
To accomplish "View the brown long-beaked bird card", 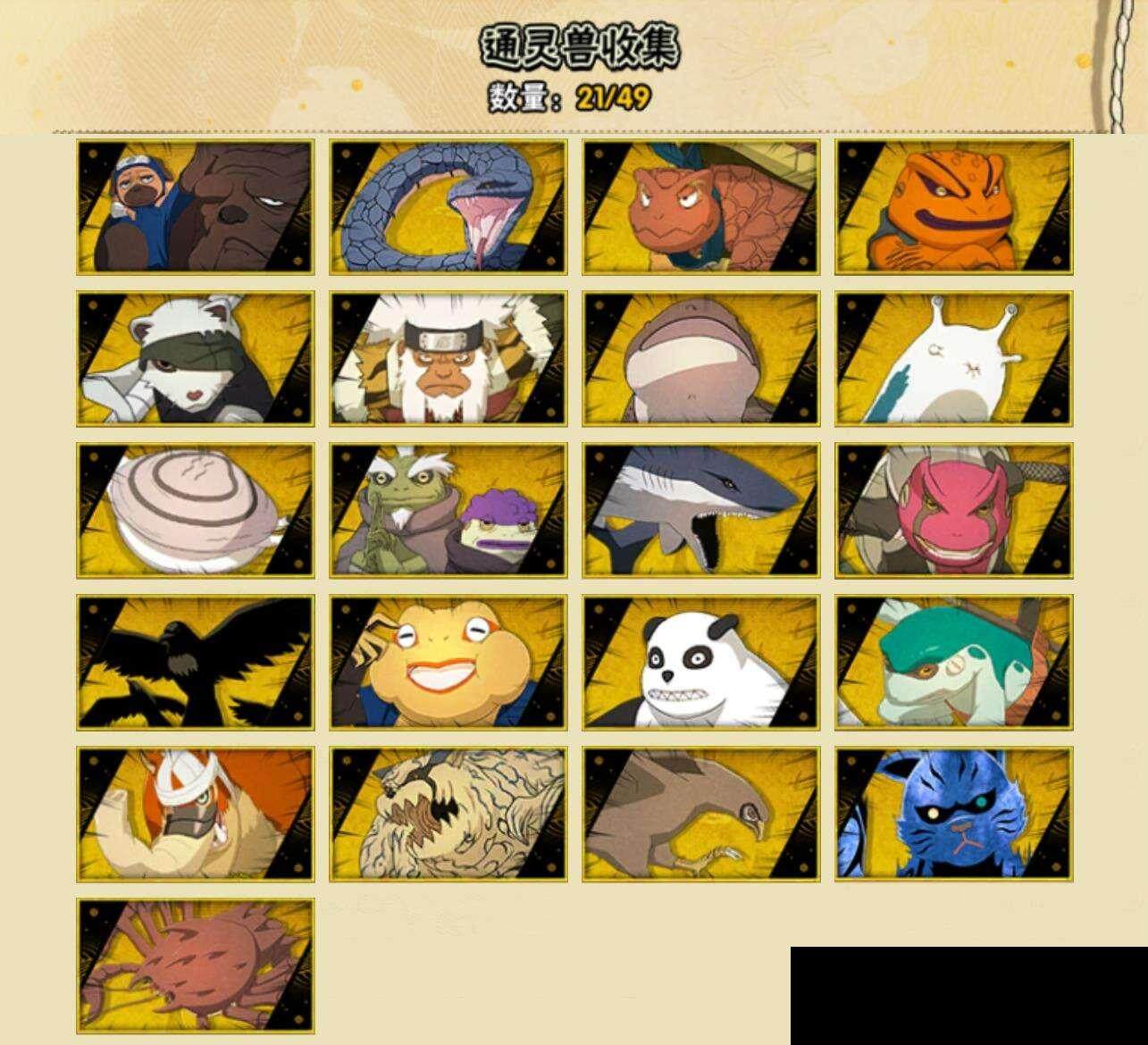I will click(x=701, y=815).
